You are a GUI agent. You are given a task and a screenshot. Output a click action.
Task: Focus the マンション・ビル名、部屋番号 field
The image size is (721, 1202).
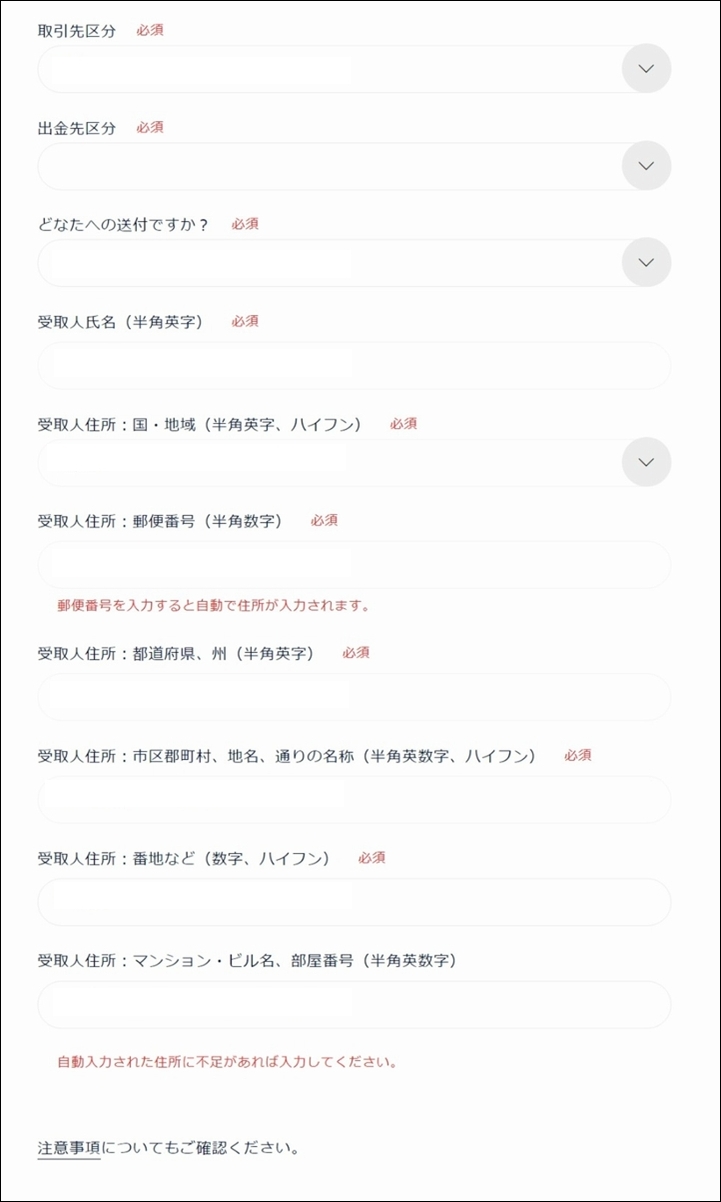[x=353, y=1005]
